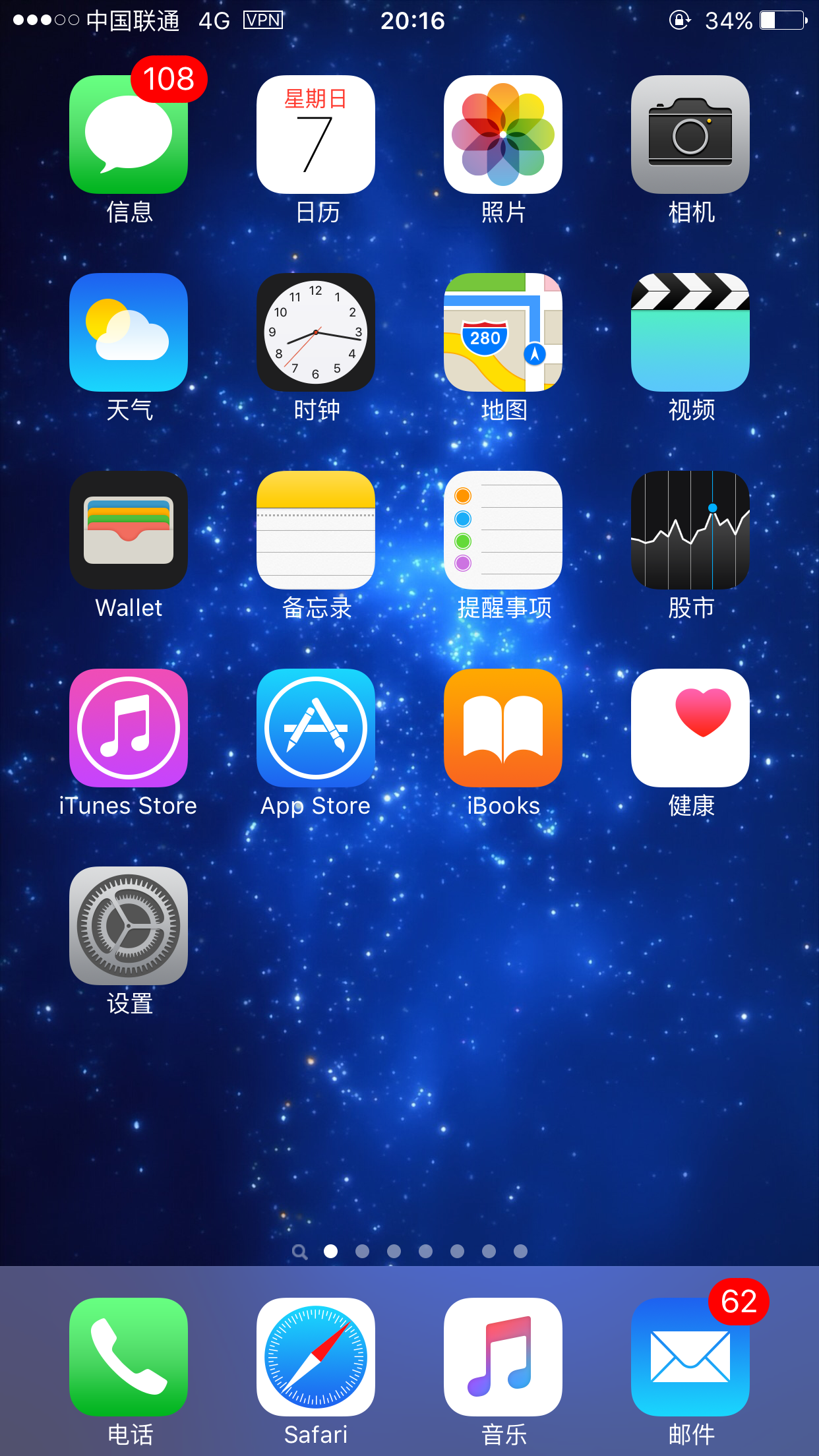The width and height of the screenshot is (819, 1456).
Task: Open the 邮件 Mail app with 62 badge
Action: point(690,1357)
